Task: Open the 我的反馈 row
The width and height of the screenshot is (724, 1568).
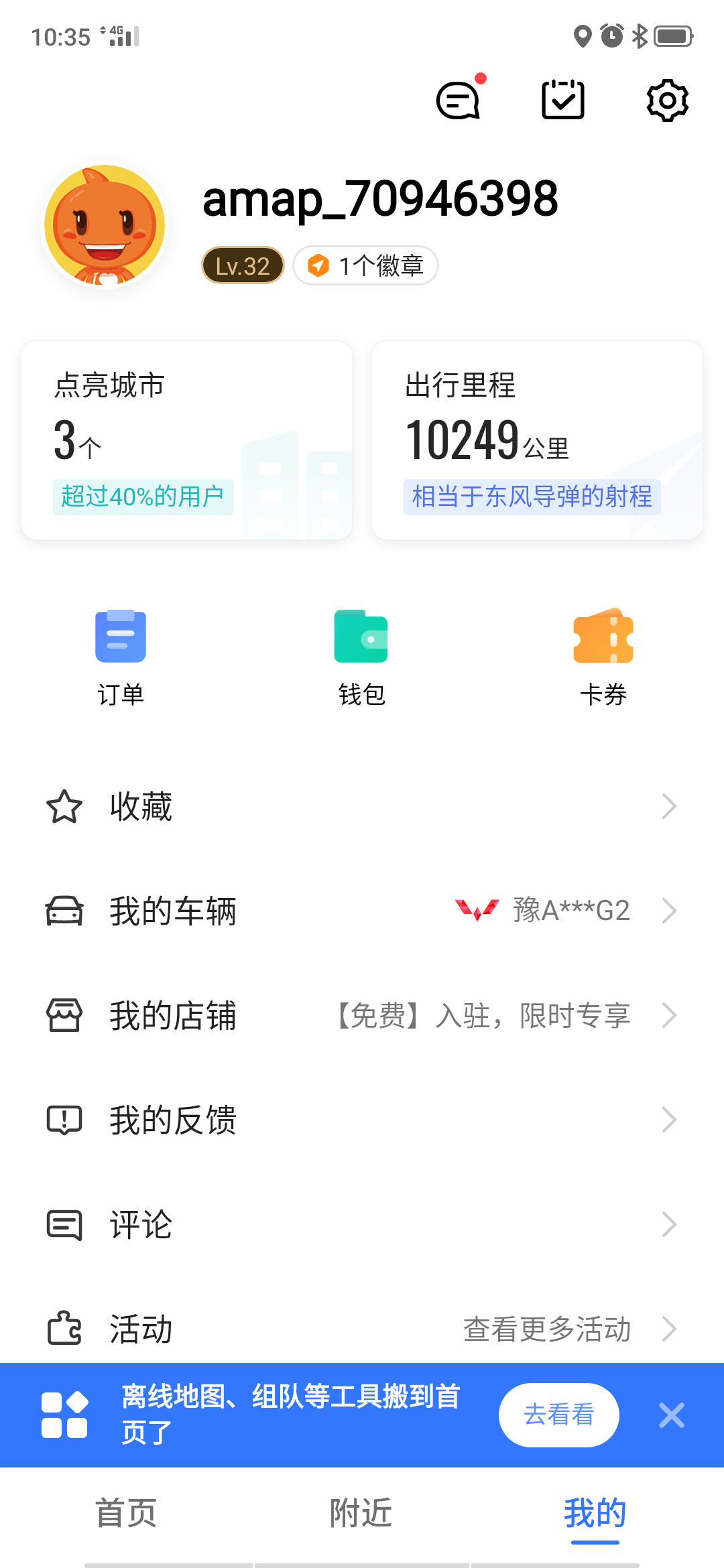Action: pos(362,1120)
